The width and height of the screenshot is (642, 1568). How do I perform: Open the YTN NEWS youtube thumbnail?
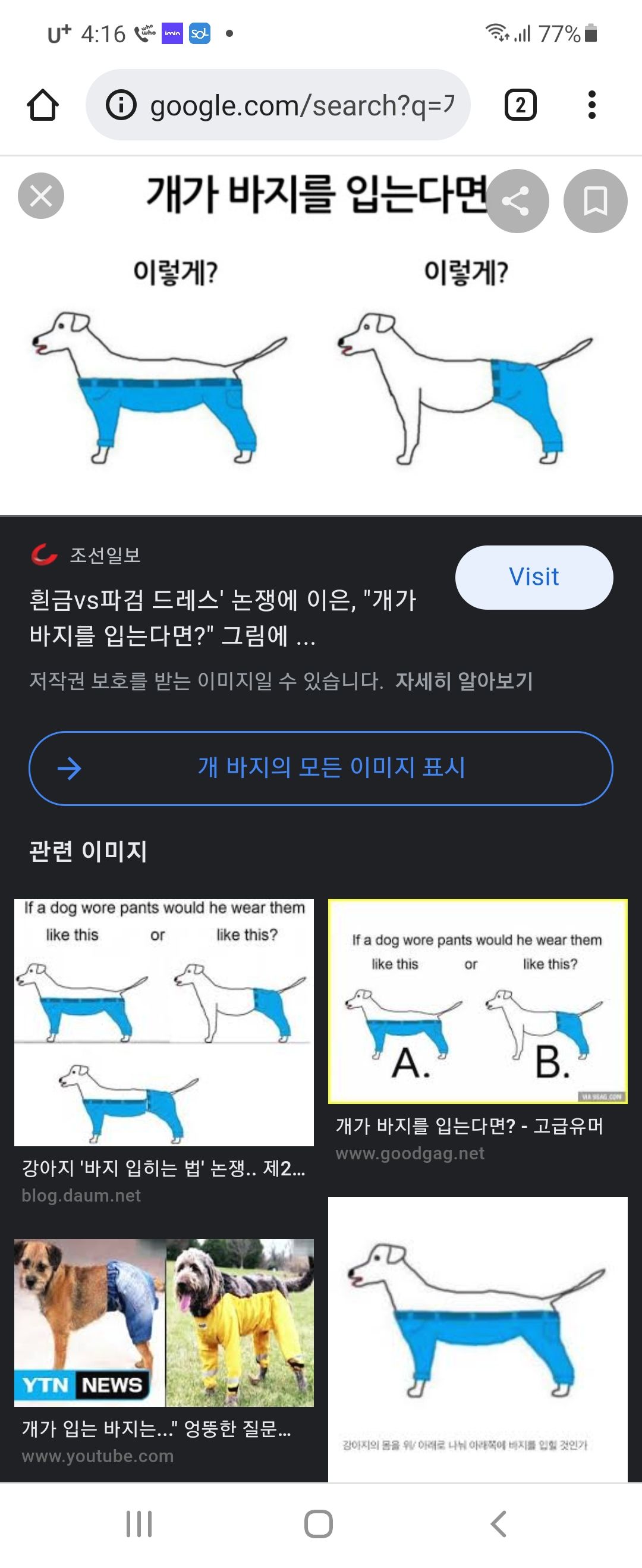(x=163, y=1322)
